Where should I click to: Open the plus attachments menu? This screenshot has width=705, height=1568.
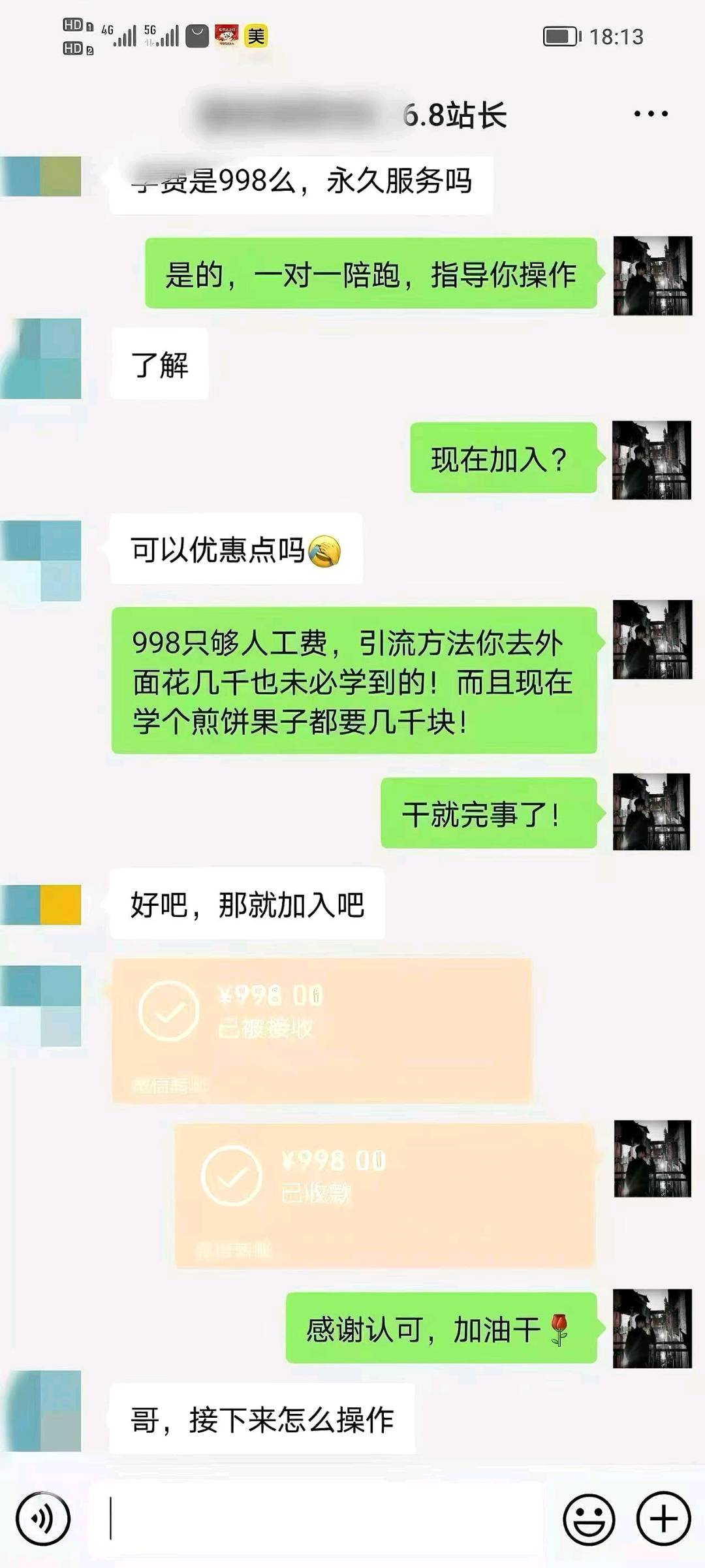click(663, 1518)
